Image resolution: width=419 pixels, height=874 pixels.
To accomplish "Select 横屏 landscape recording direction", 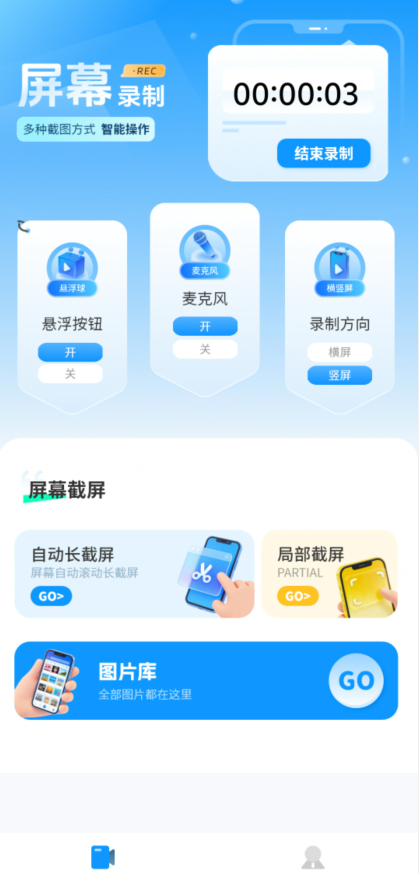I will tap(339, 352).
